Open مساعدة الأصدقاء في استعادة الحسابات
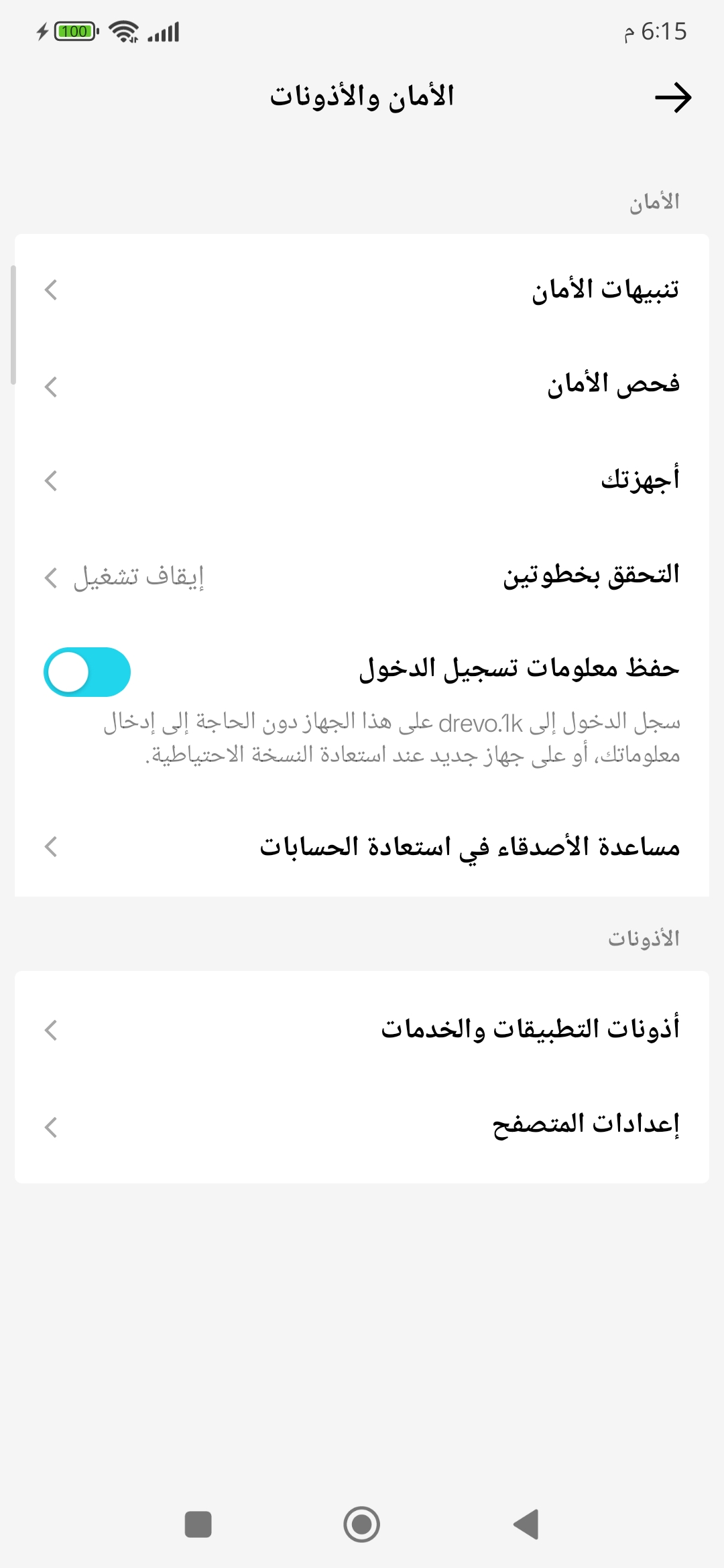 point(362,846)
